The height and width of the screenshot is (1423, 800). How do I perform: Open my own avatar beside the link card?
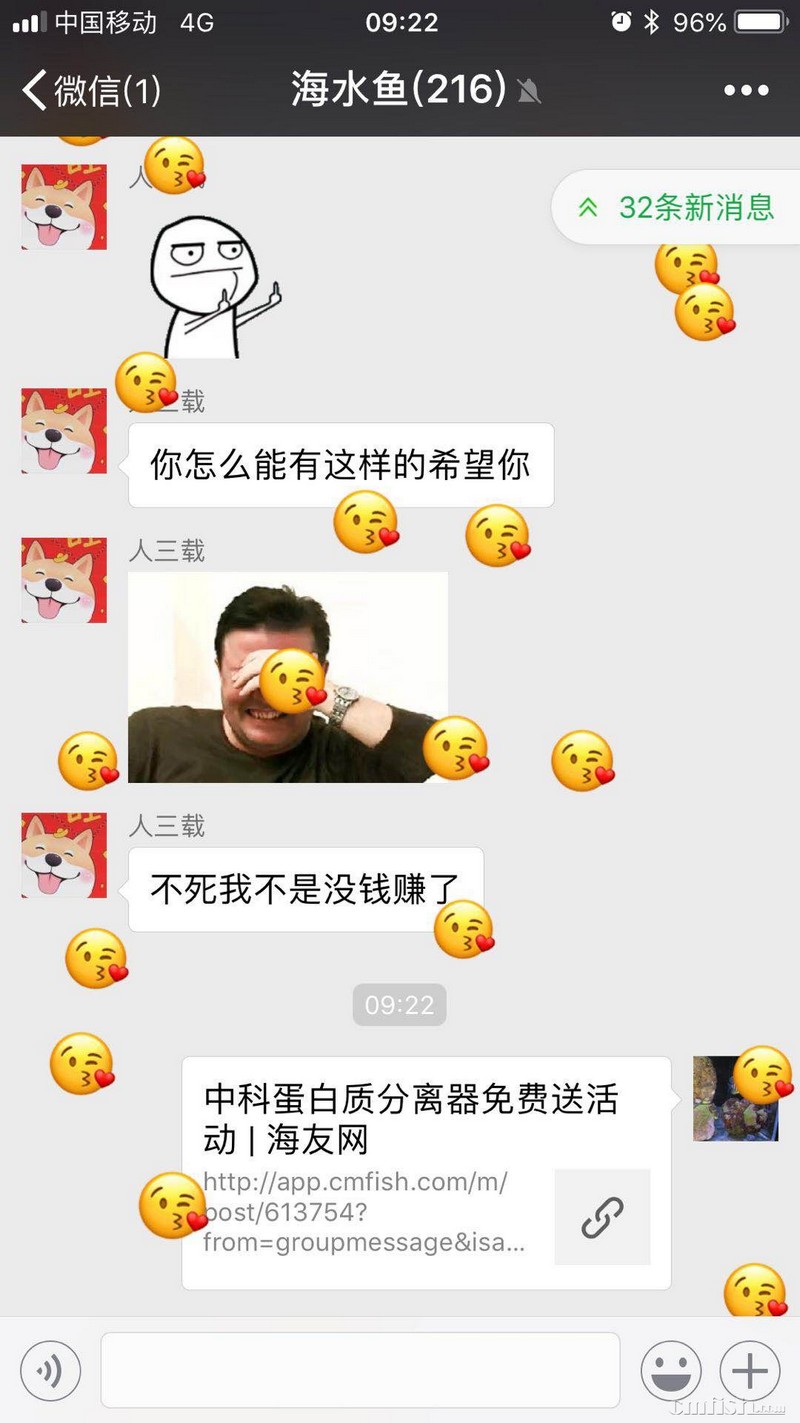pyautogui.click(x=735, y=1098)
